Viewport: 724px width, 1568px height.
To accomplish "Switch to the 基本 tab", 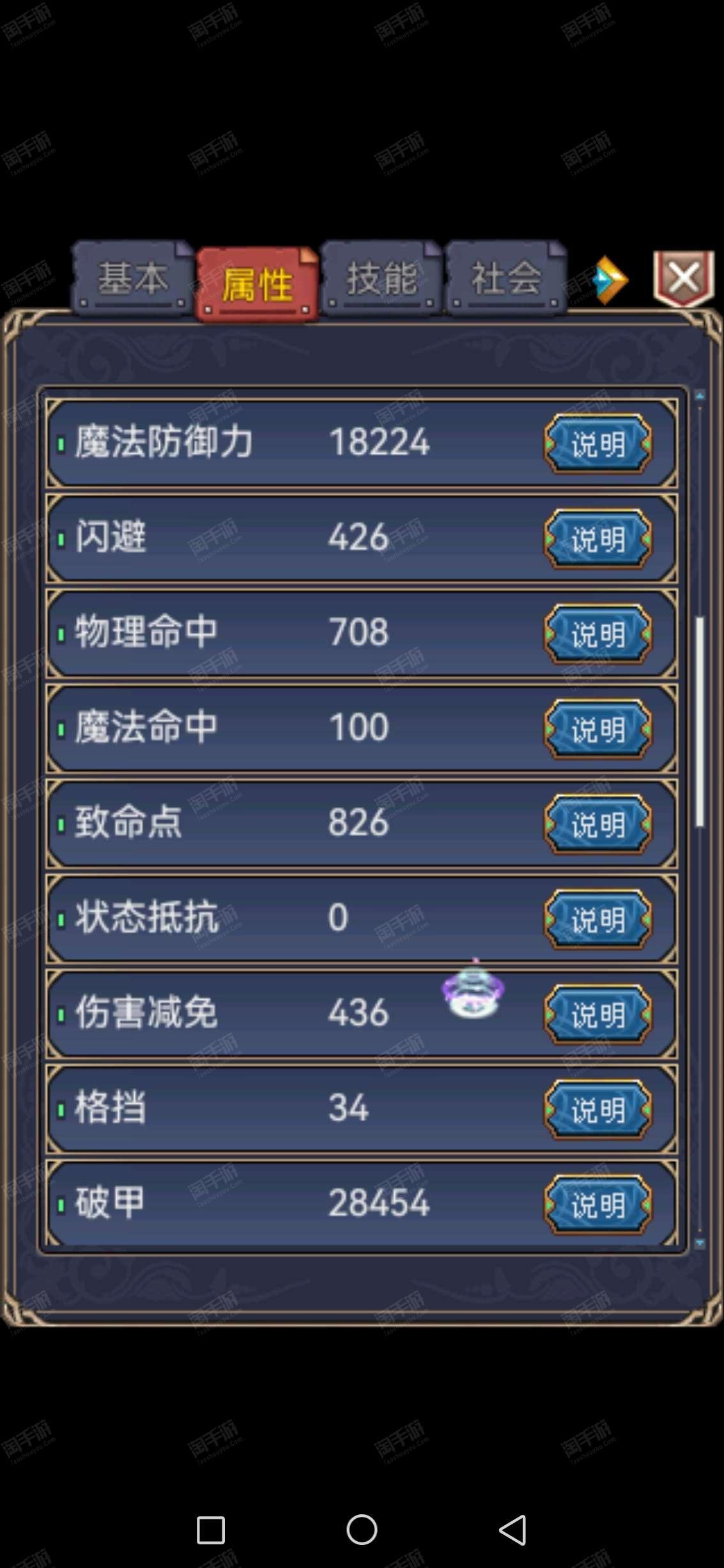I will [x=132, y=278].
